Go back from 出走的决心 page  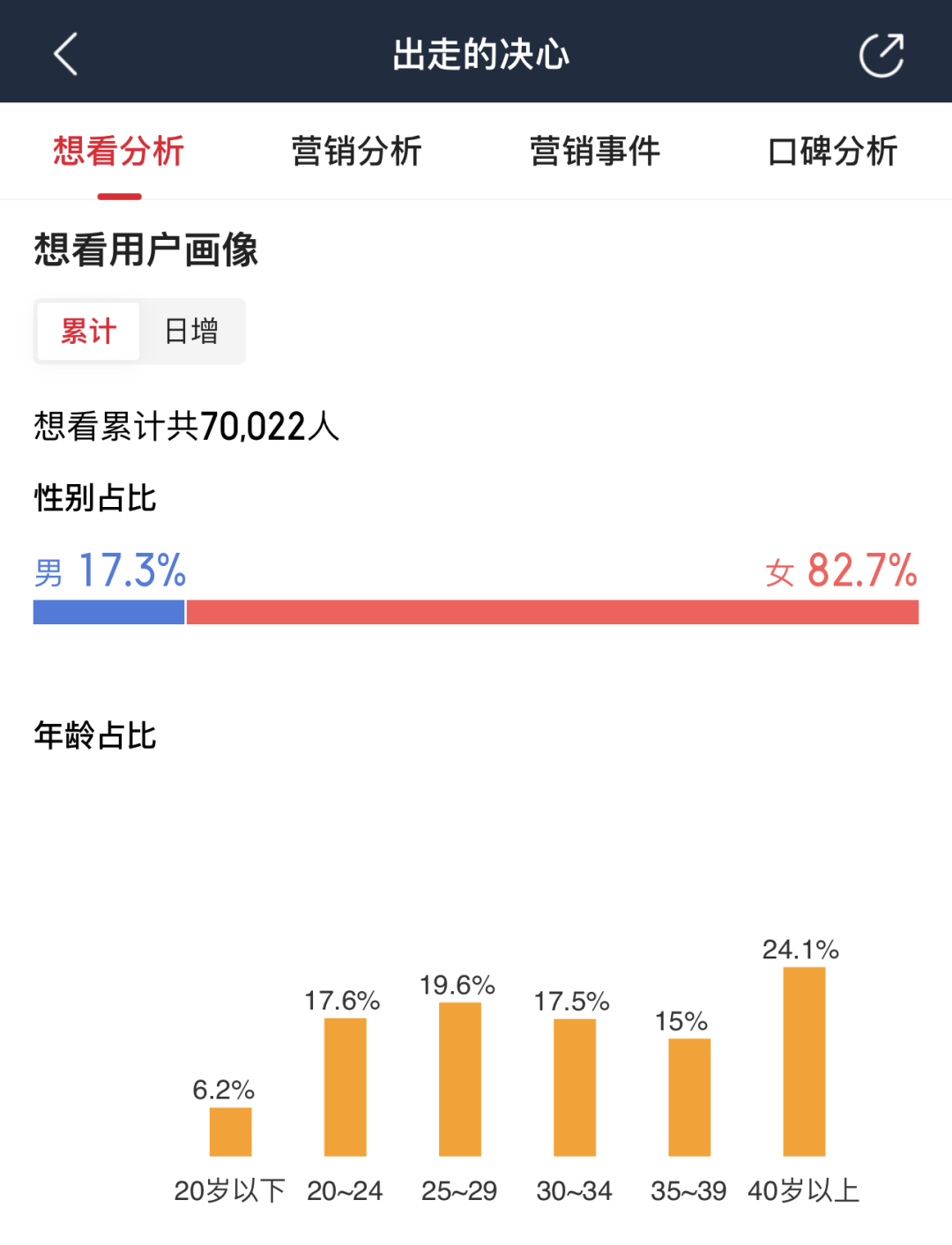pos(66,55)
